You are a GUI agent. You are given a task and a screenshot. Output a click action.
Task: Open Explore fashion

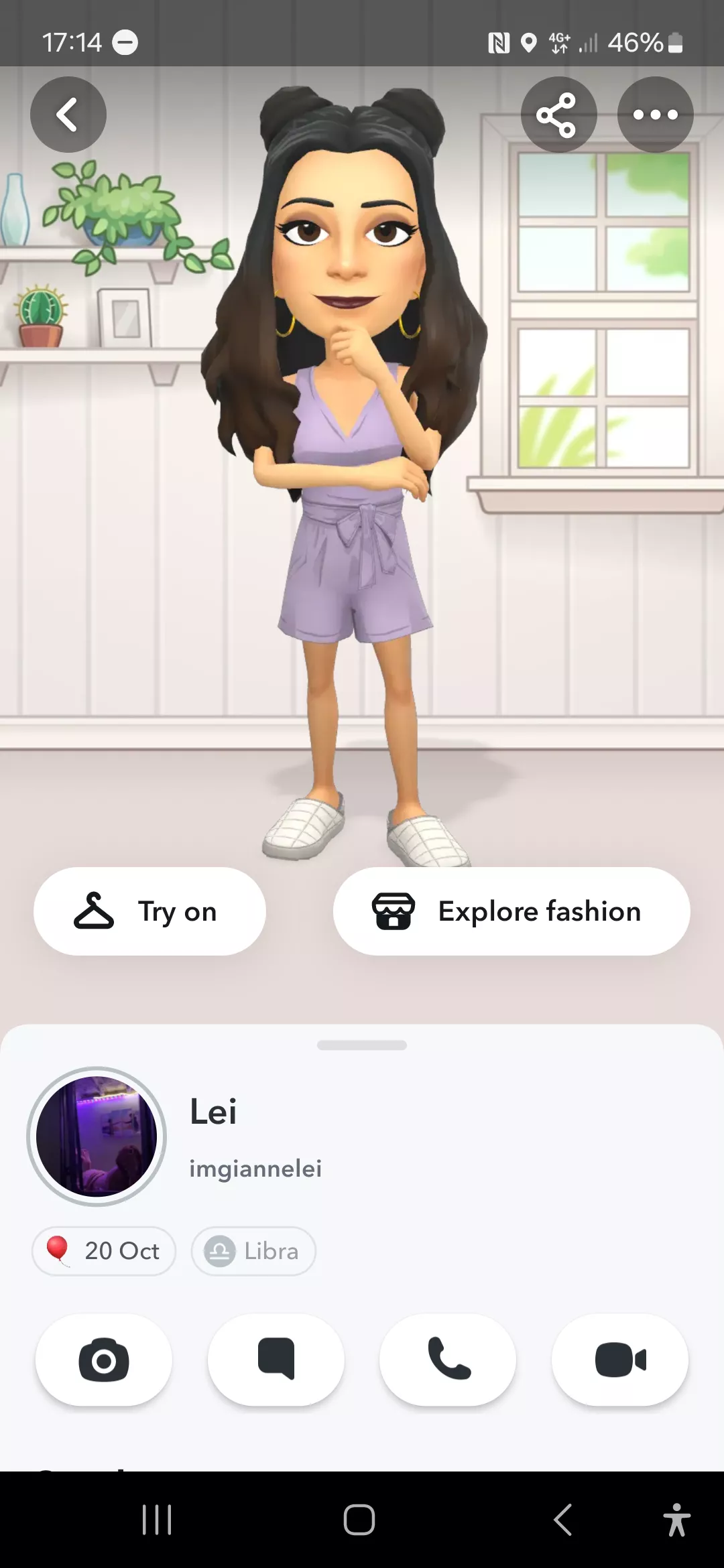click(511, 911)
